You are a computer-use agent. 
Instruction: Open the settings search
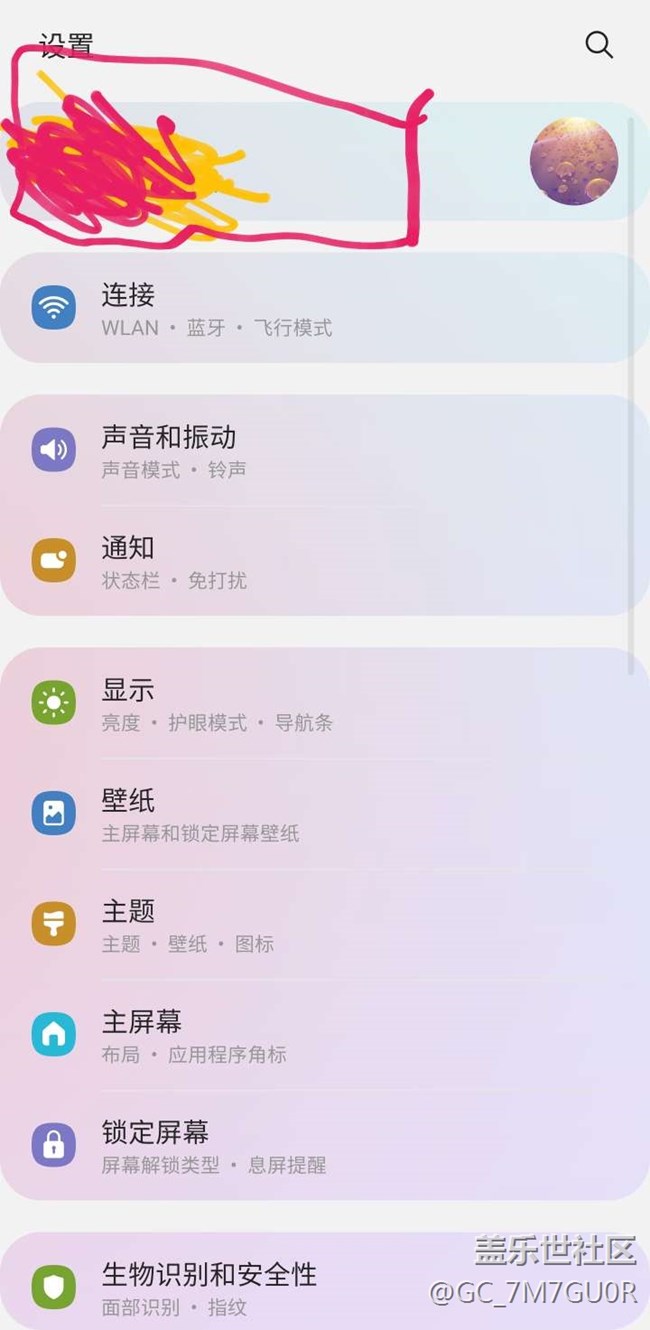point(598,44)
